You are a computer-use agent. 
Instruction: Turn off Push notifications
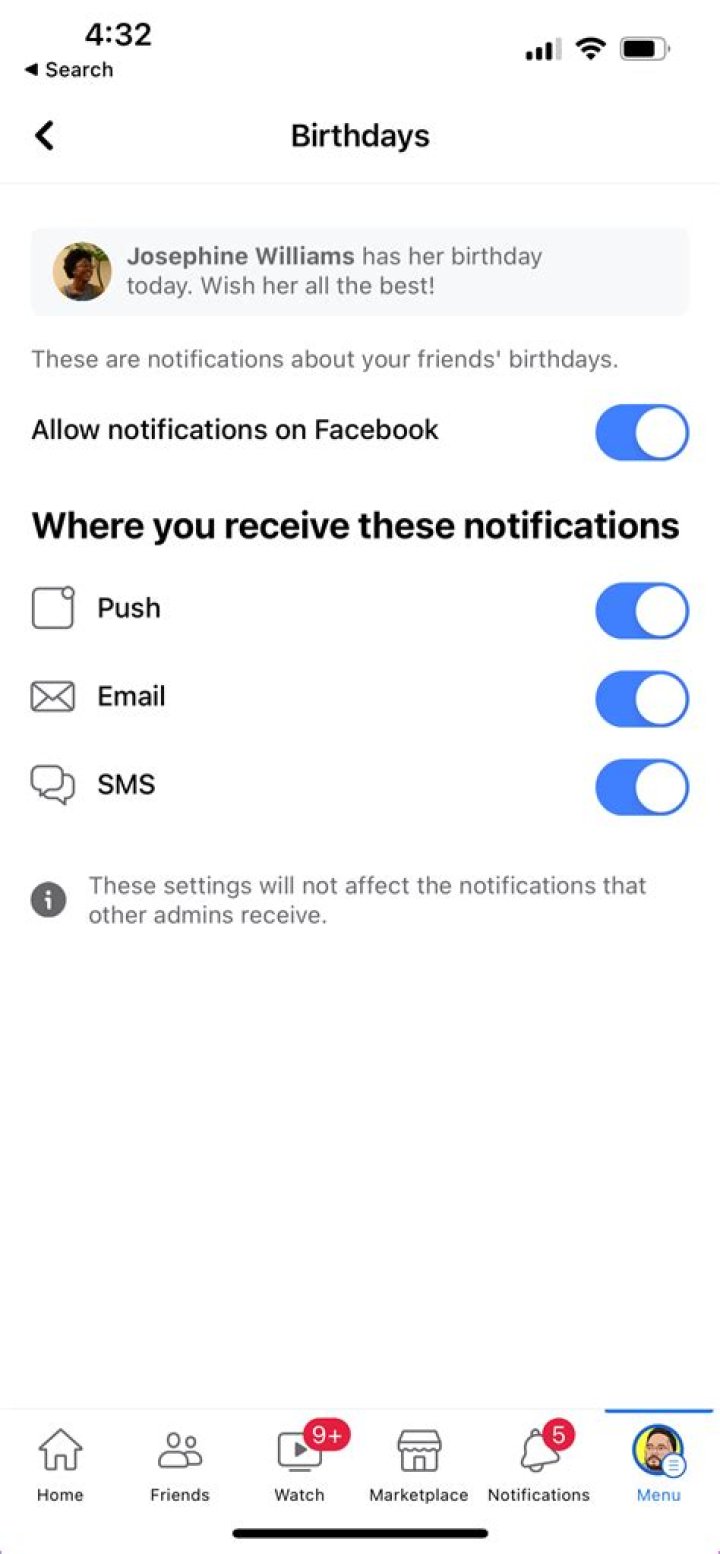pos(641,610)
